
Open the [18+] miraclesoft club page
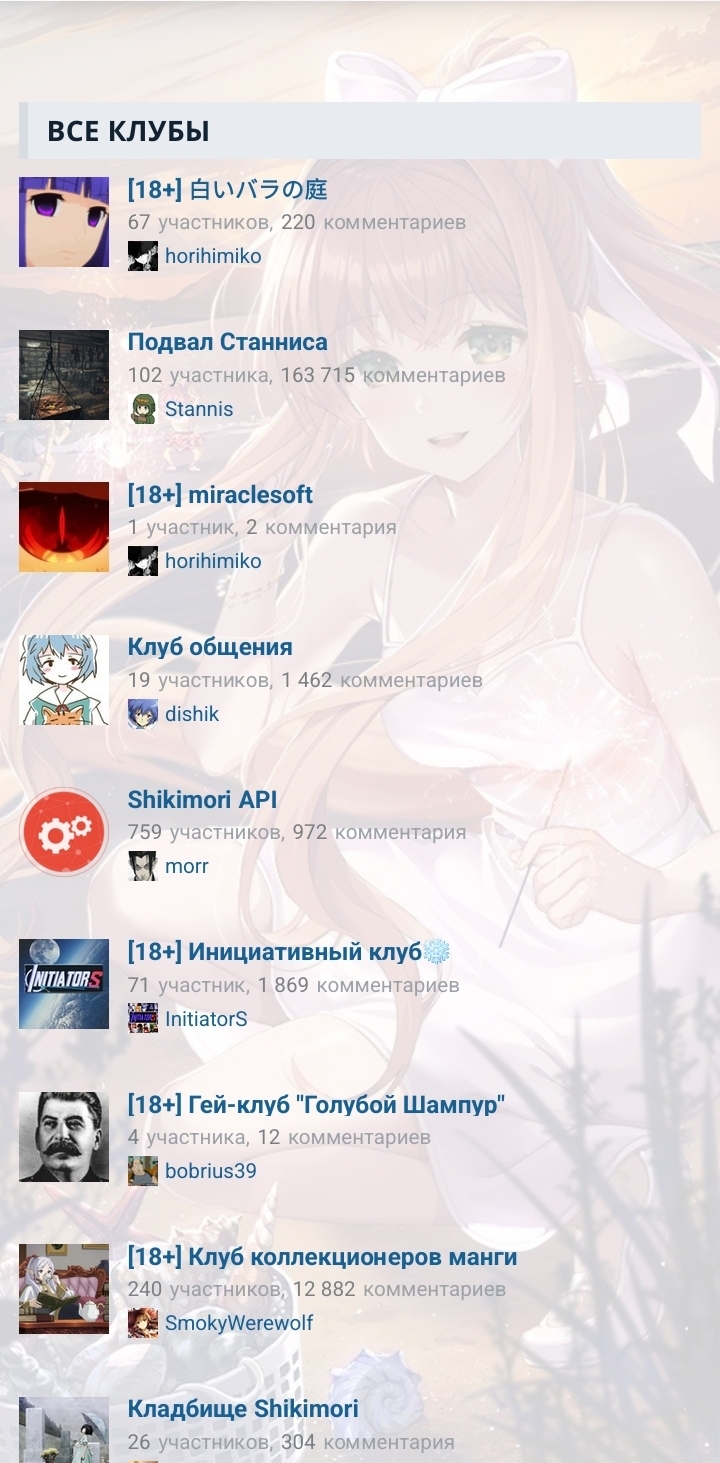coord(220,495)
